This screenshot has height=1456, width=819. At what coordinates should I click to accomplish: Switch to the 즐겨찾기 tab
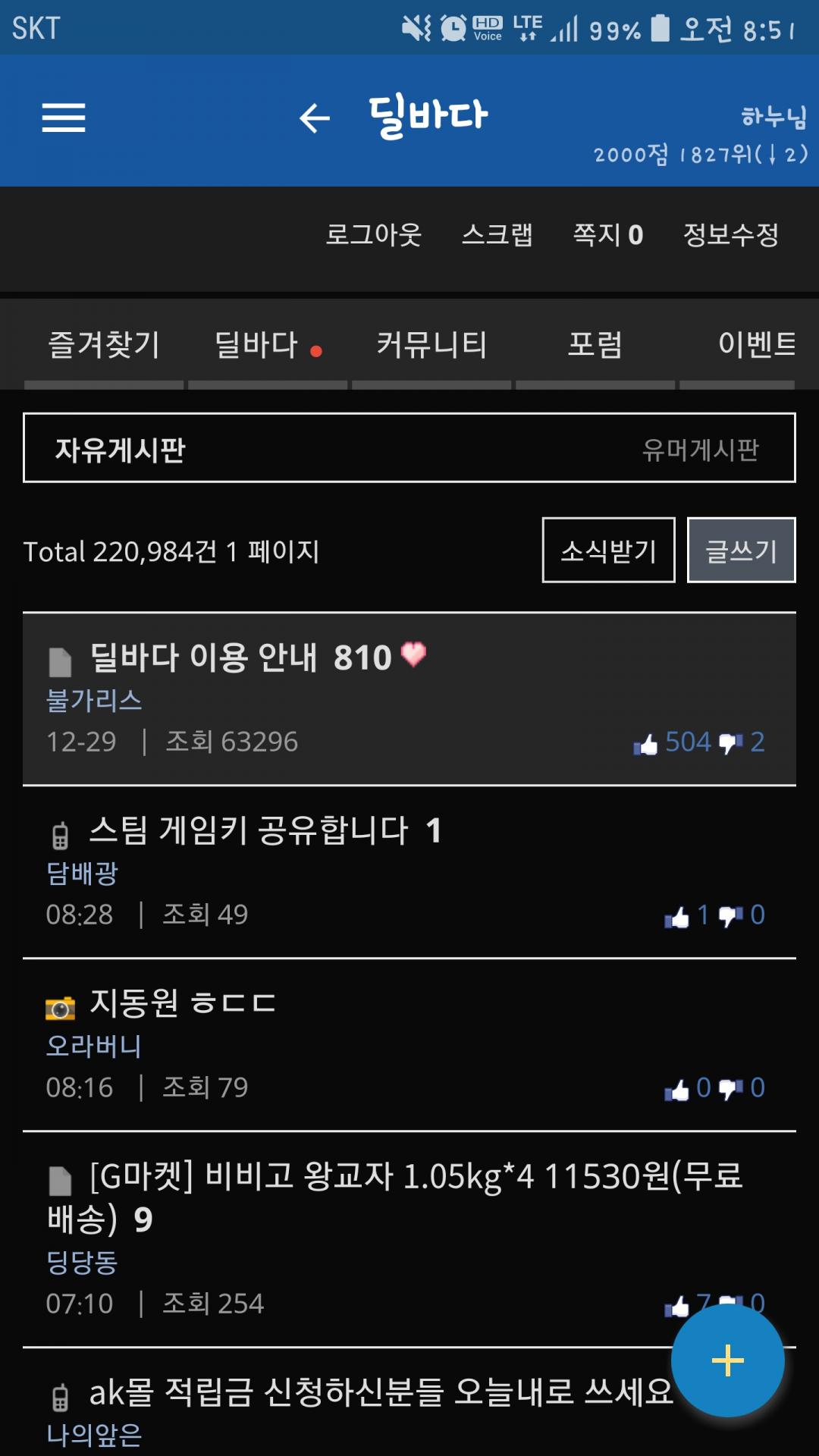point(104,345)
